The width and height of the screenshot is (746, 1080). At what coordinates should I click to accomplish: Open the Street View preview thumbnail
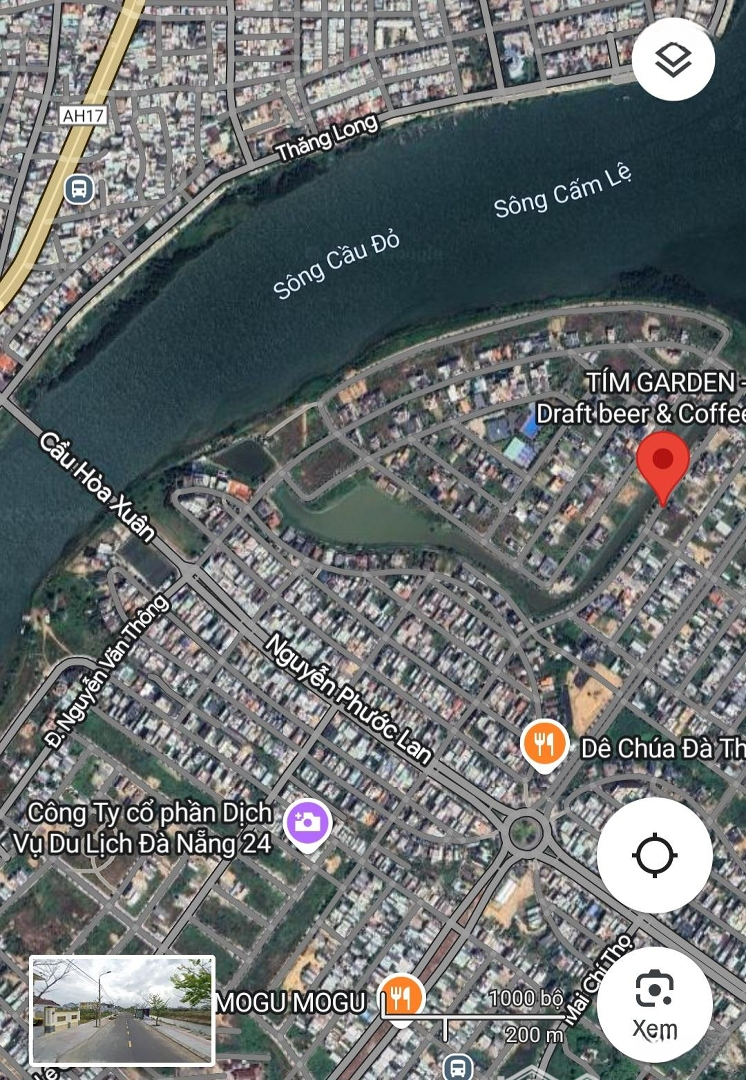click(123, 1010)
